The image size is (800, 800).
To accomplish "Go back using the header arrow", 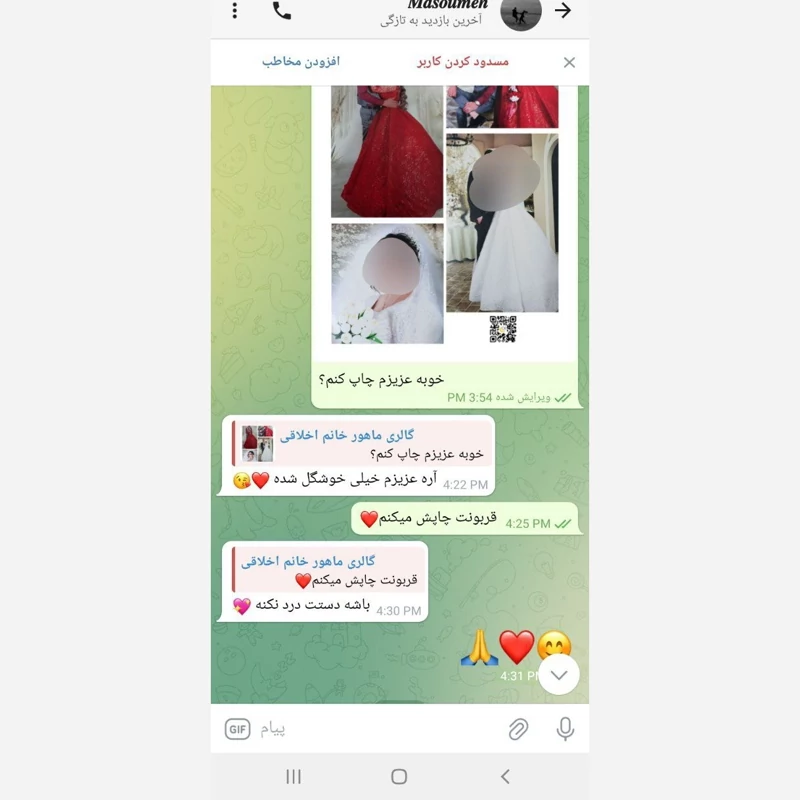I will point(563,11).
